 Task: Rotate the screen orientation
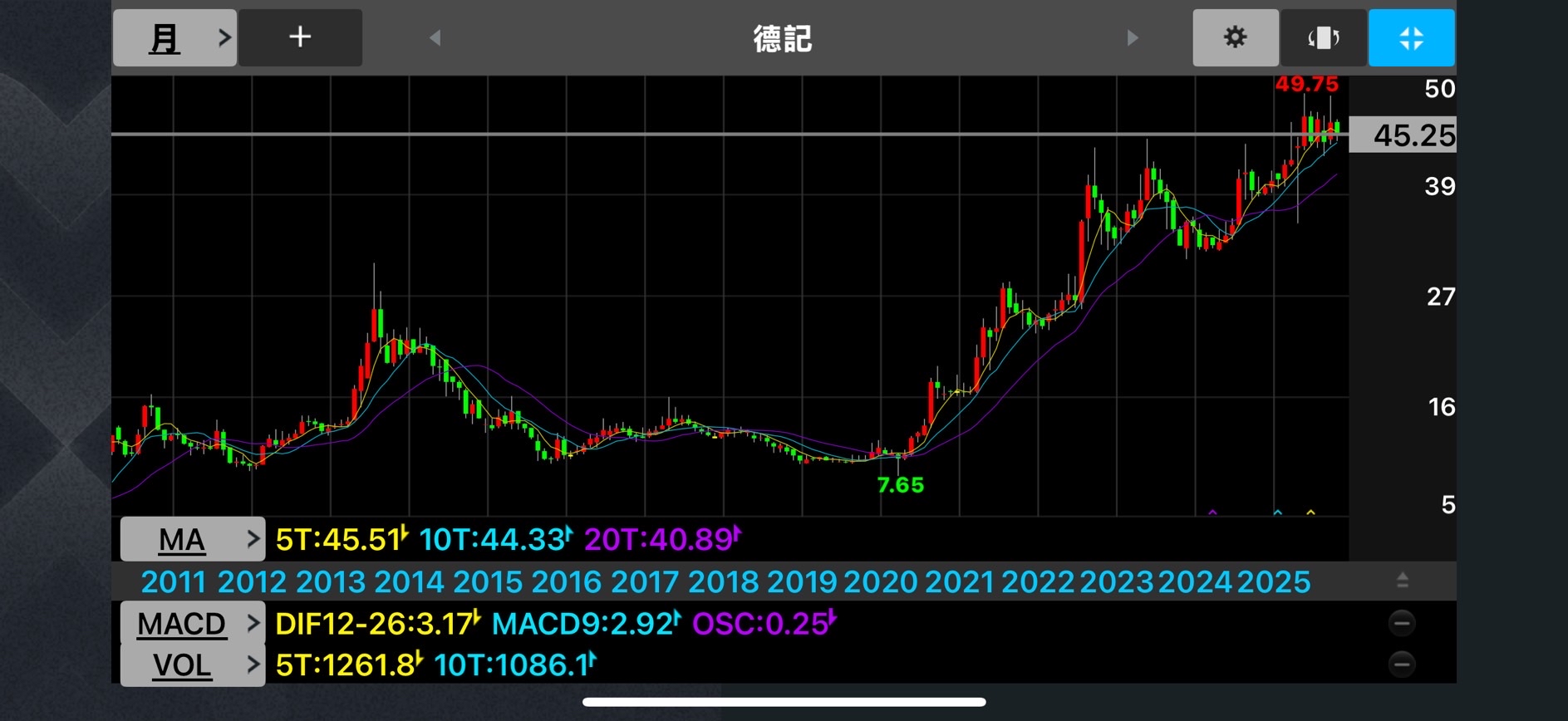(1323, 38)
